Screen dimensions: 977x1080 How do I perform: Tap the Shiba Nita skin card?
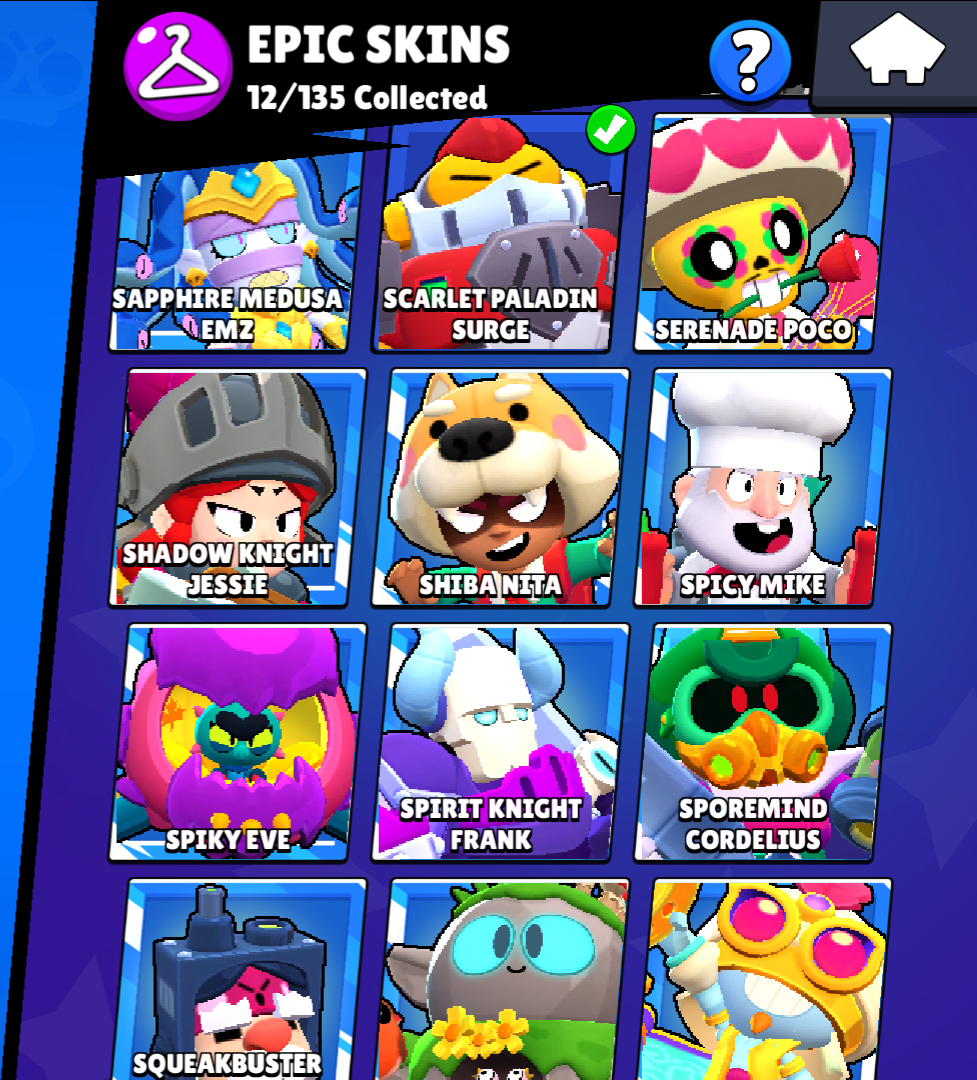click(x=500, y=488)
